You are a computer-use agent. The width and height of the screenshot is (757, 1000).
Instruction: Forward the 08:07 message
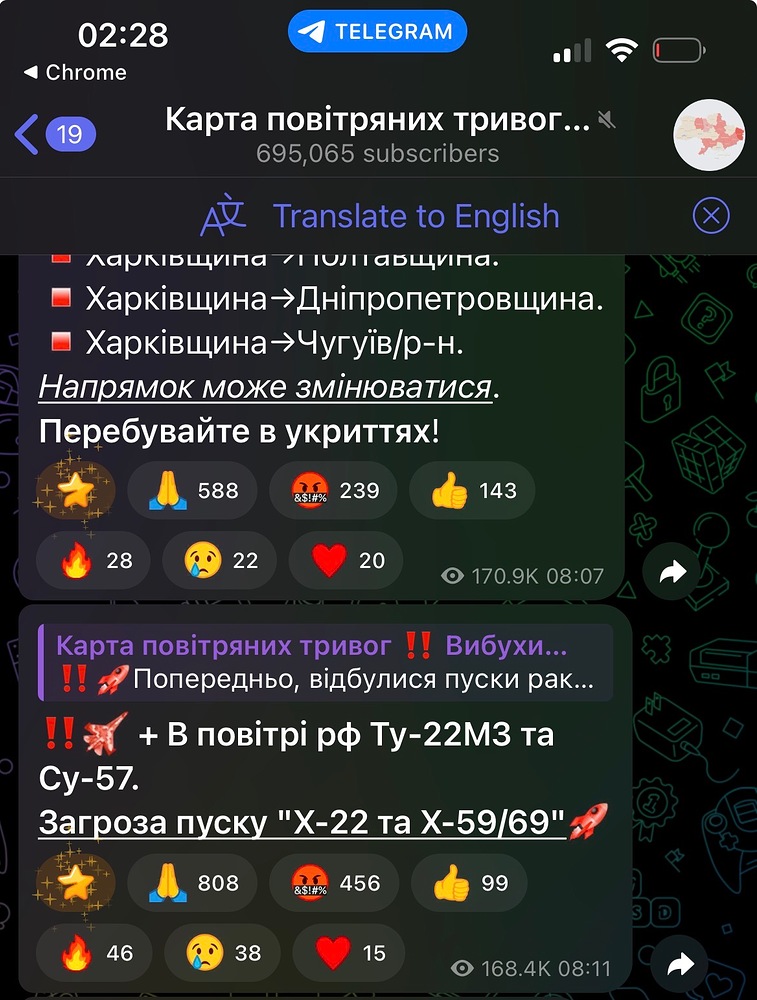pos(671,571)
